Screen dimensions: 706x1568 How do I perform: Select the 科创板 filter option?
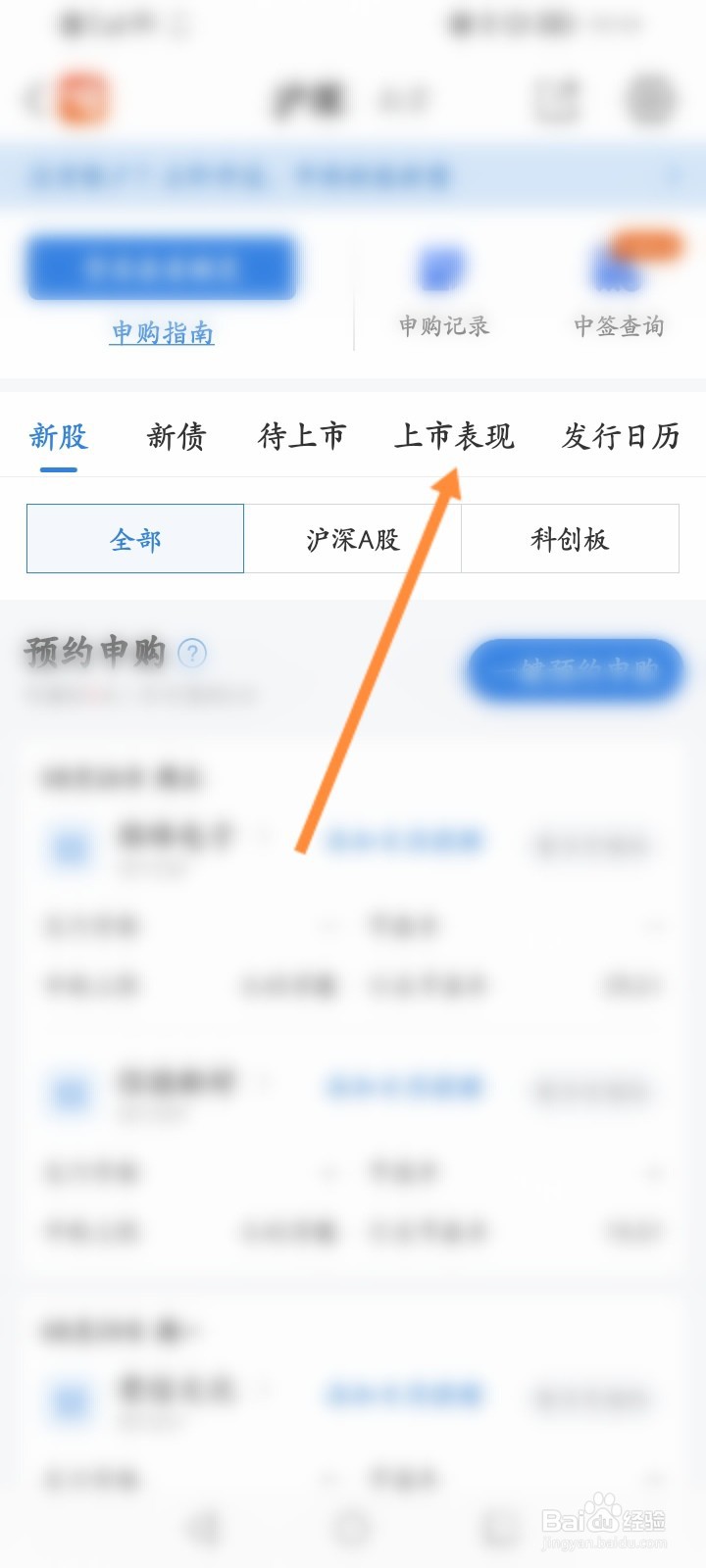click(x=570, y=538)
